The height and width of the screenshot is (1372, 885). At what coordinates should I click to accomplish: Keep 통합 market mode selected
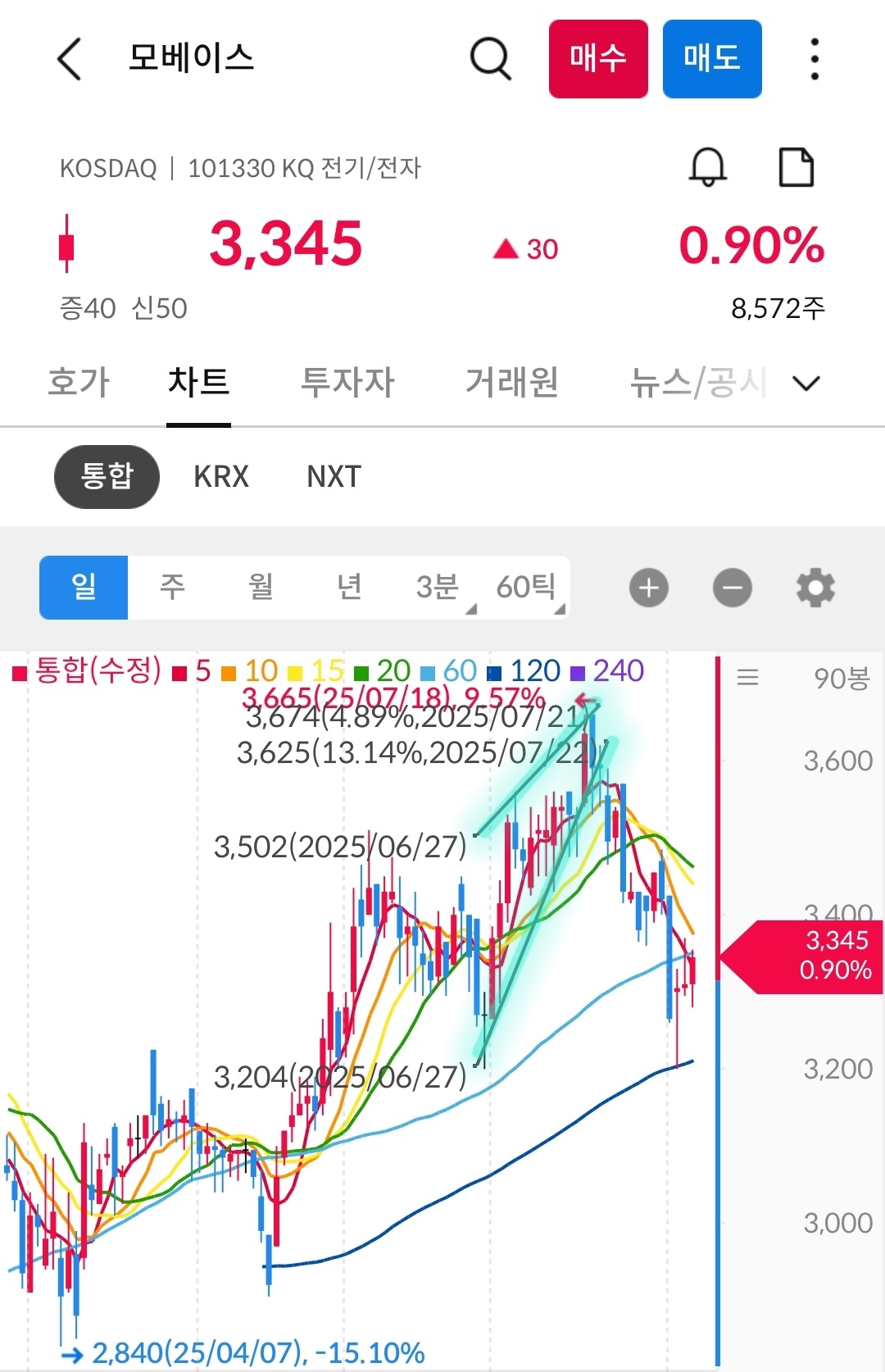point(106,476)
